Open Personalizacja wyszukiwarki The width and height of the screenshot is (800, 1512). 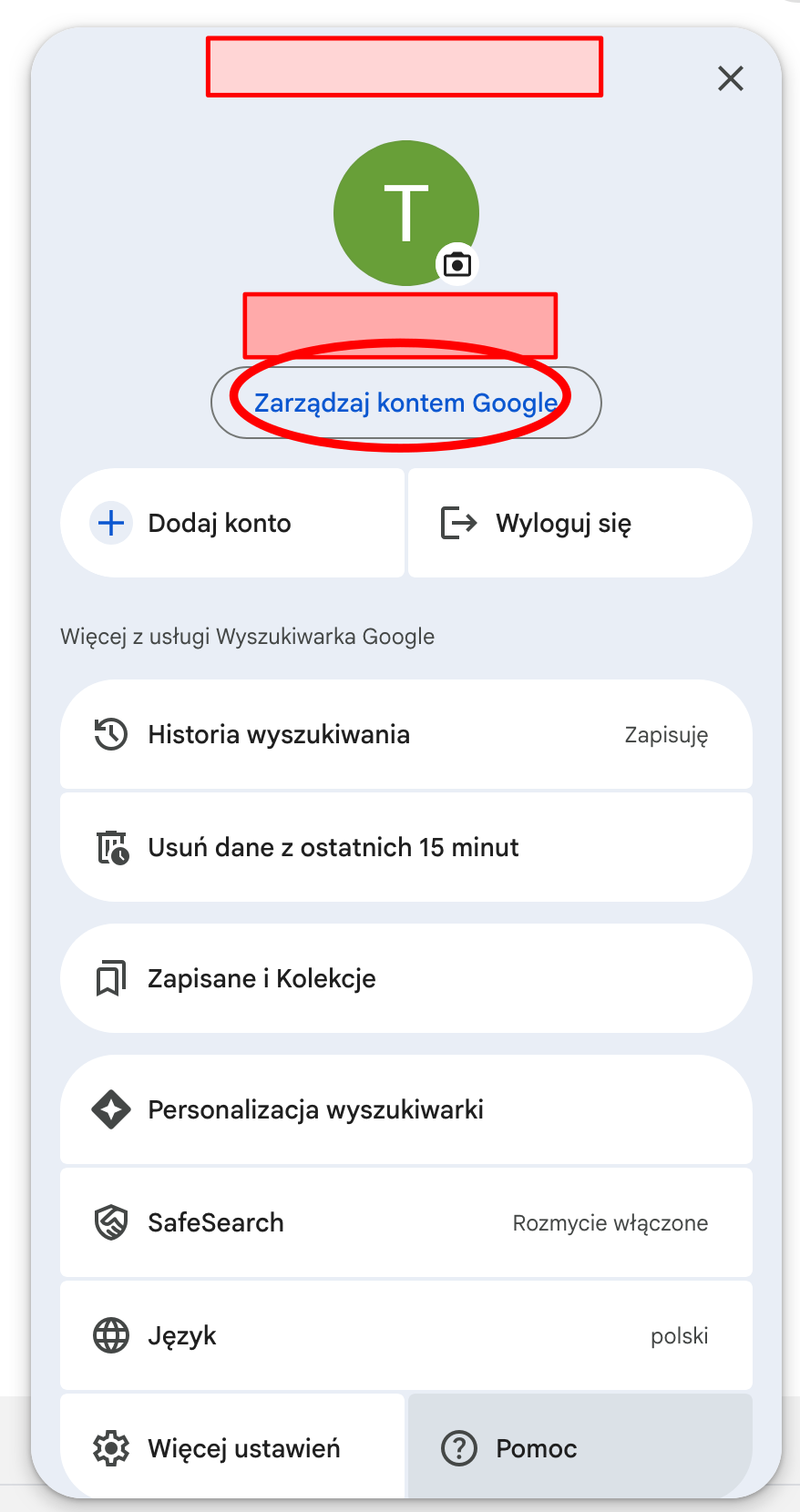405,1109
